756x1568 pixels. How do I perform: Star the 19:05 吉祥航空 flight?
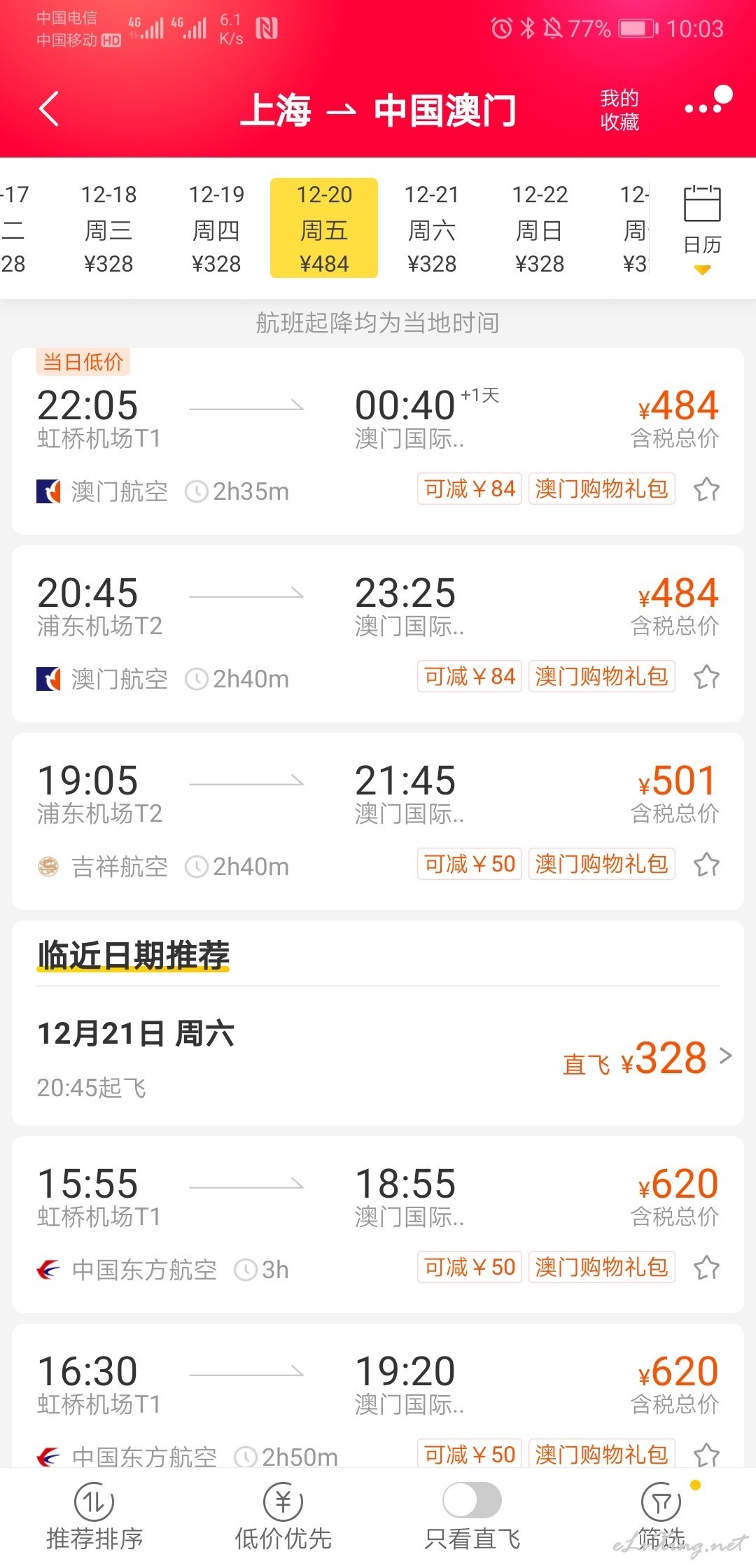coord(706,864)
